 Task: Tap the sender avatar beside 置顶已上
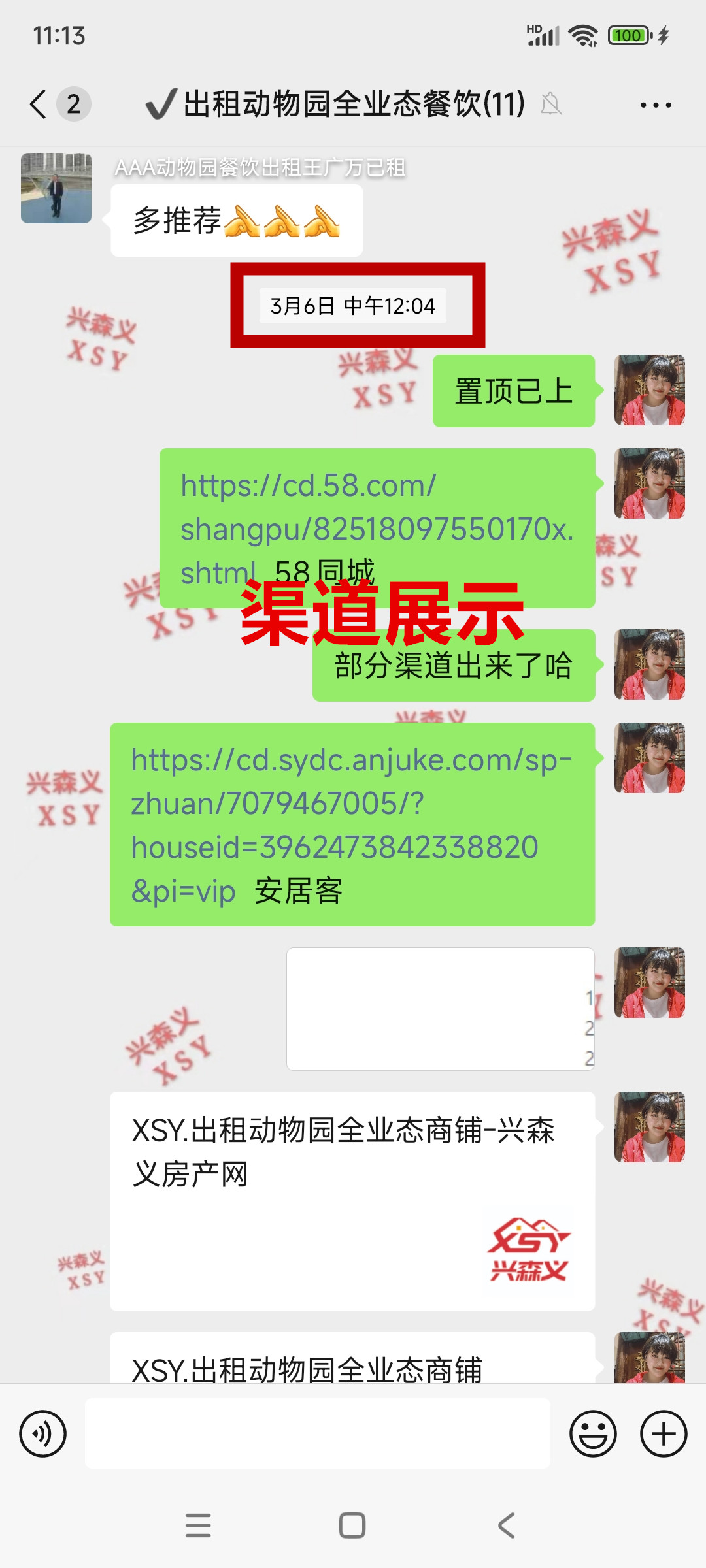coord(649,390)
